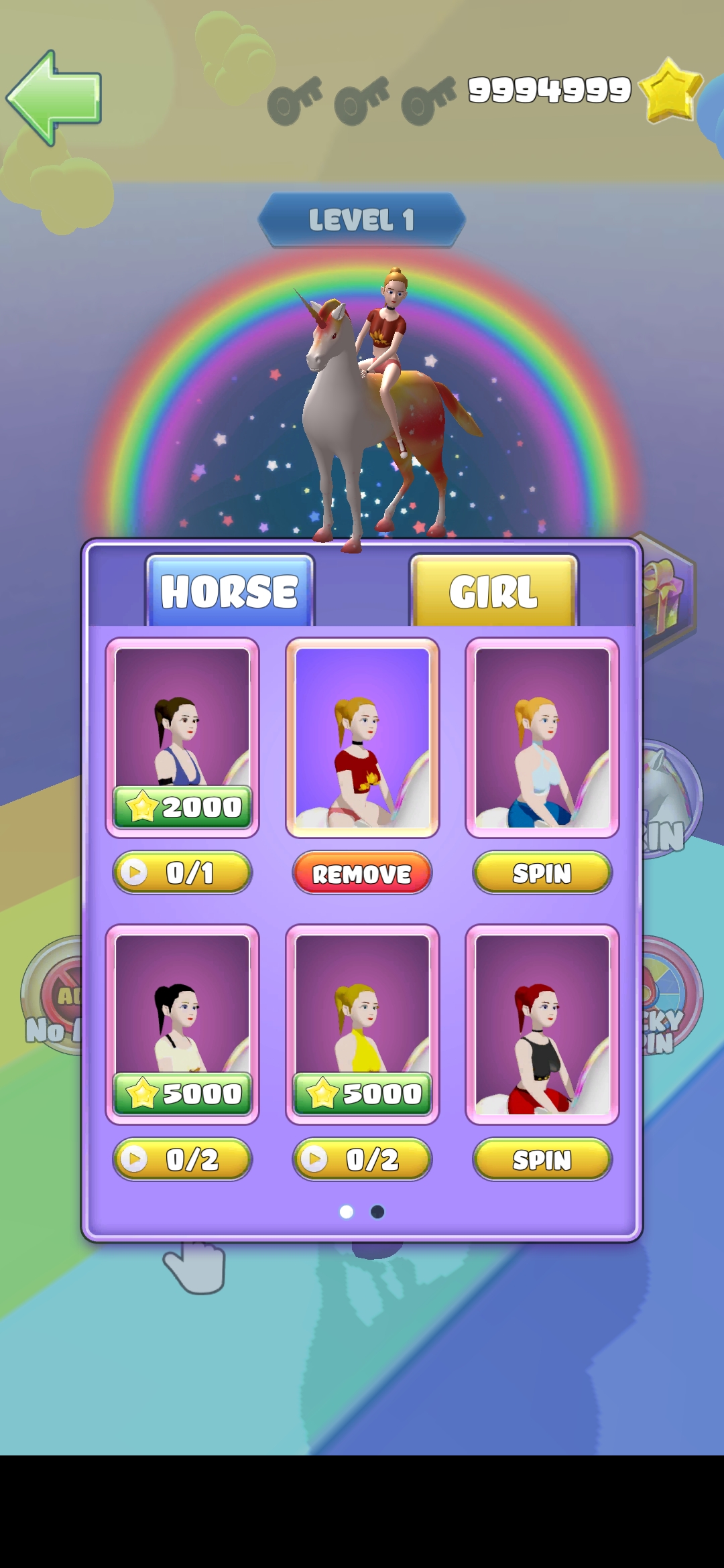Watch ad for black-haired girl 0/2
Screen dimensions: 724x1568
coord(182,1159)
